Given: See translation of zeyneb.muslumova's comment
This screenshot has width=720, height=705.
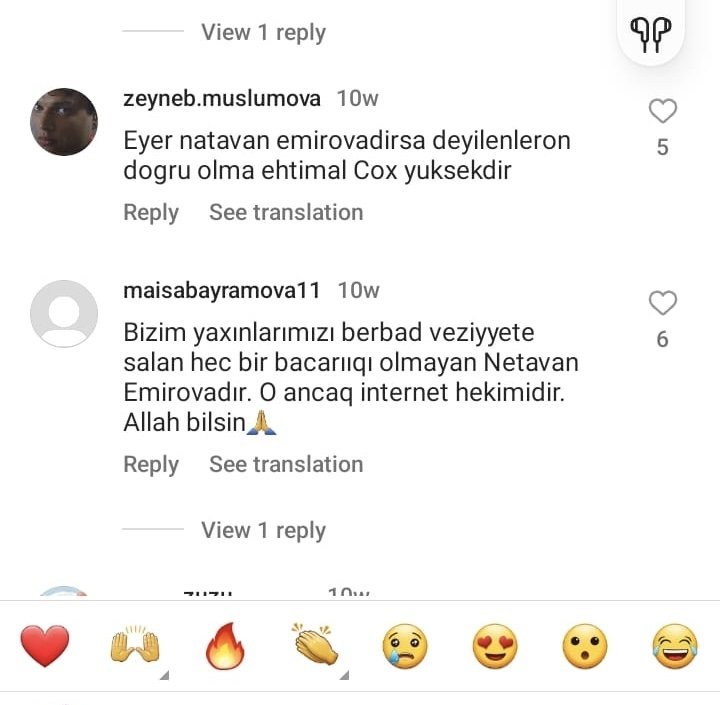Looking at the screenshot, I should [x=286, y=212].
